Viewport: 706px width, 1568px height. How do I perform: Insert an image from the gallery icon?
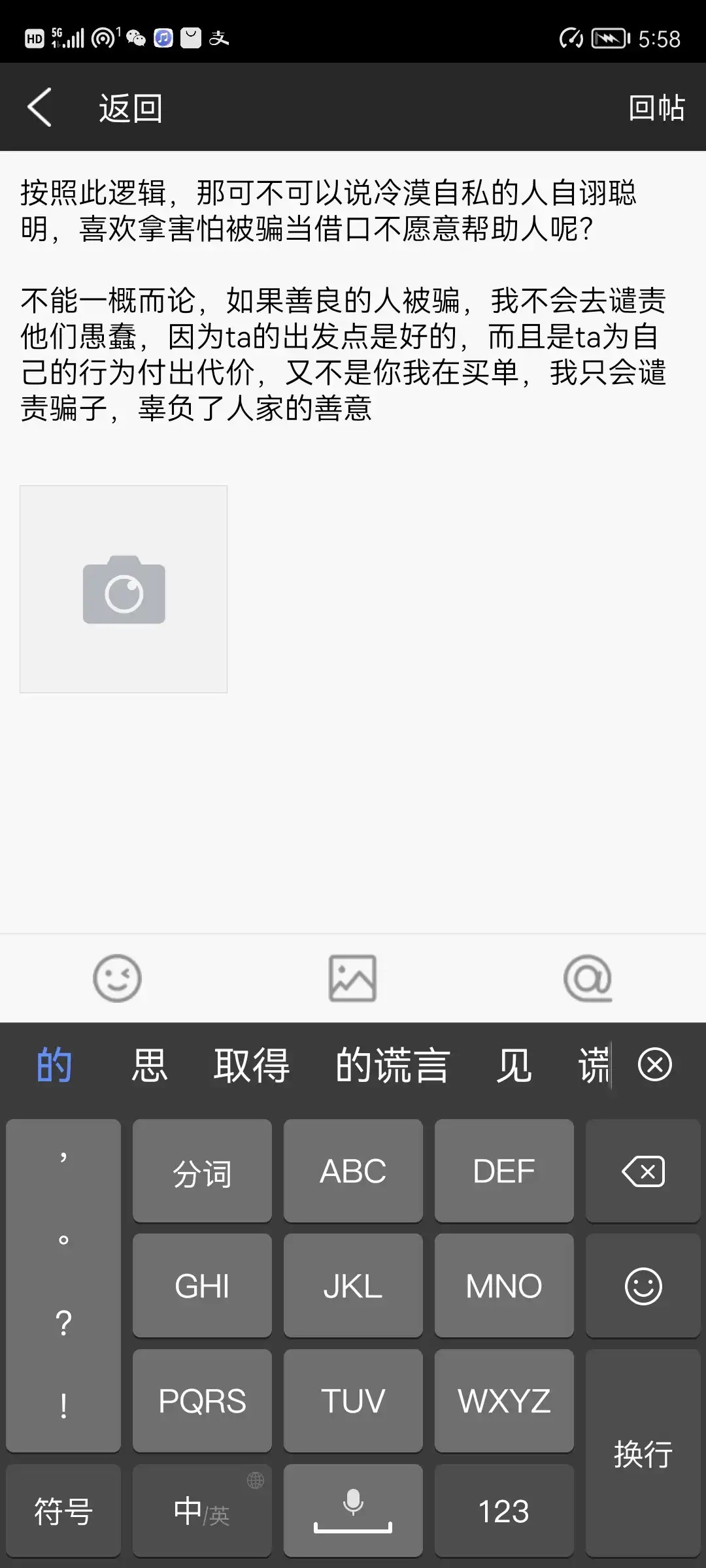(352, 978)
